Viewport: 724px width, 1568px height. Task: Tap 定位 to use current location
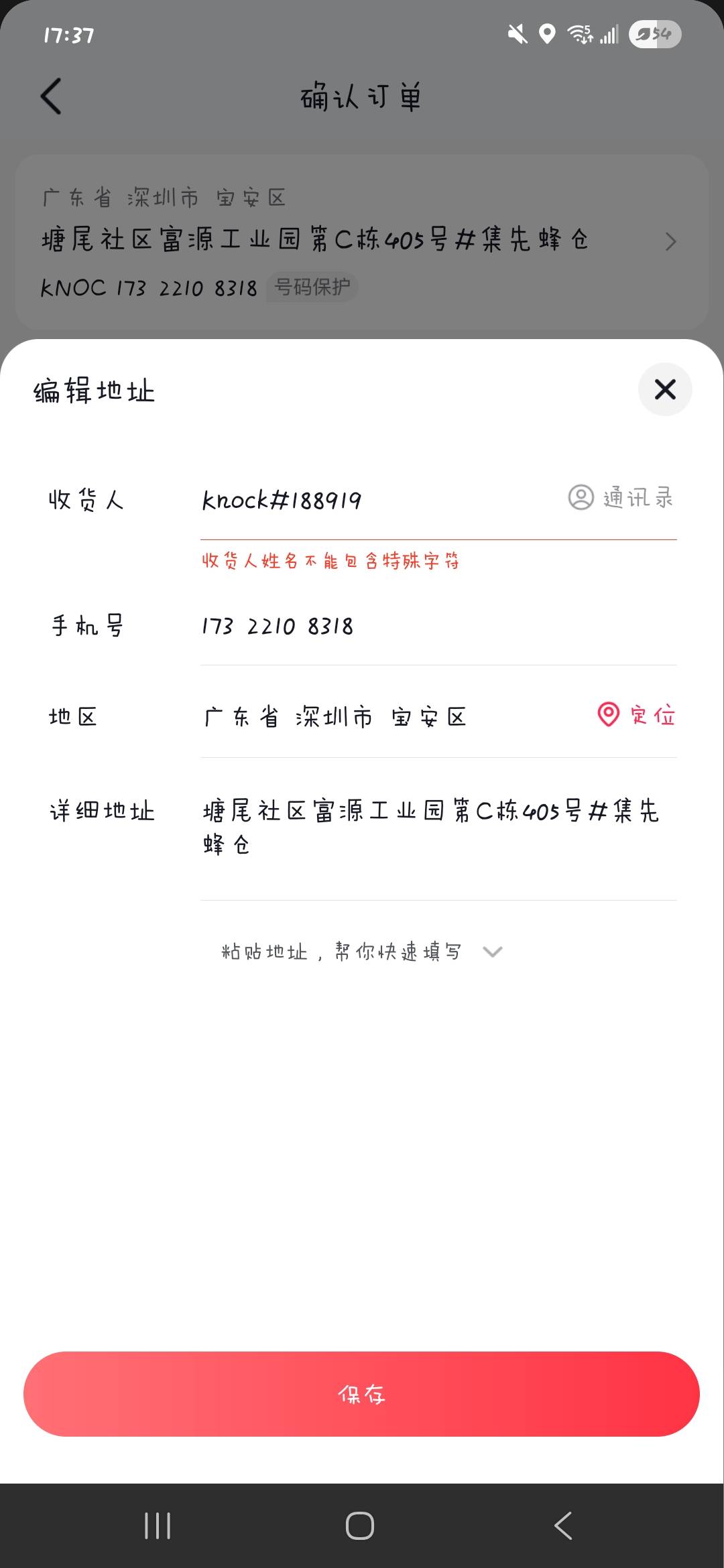click(636, 715)
